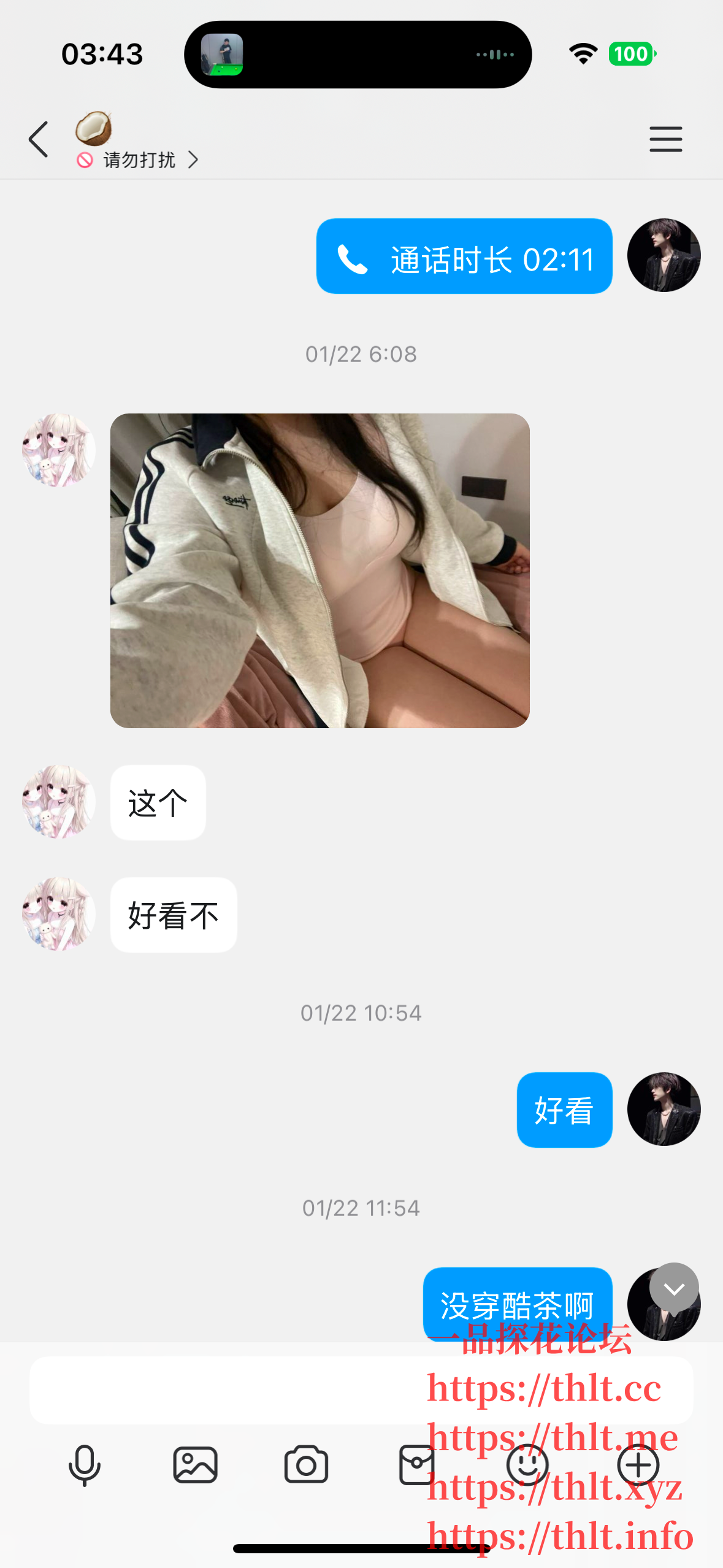Jump to the latest messages
Viewport: 723px width, 1568px height.
coord(674,1288)
